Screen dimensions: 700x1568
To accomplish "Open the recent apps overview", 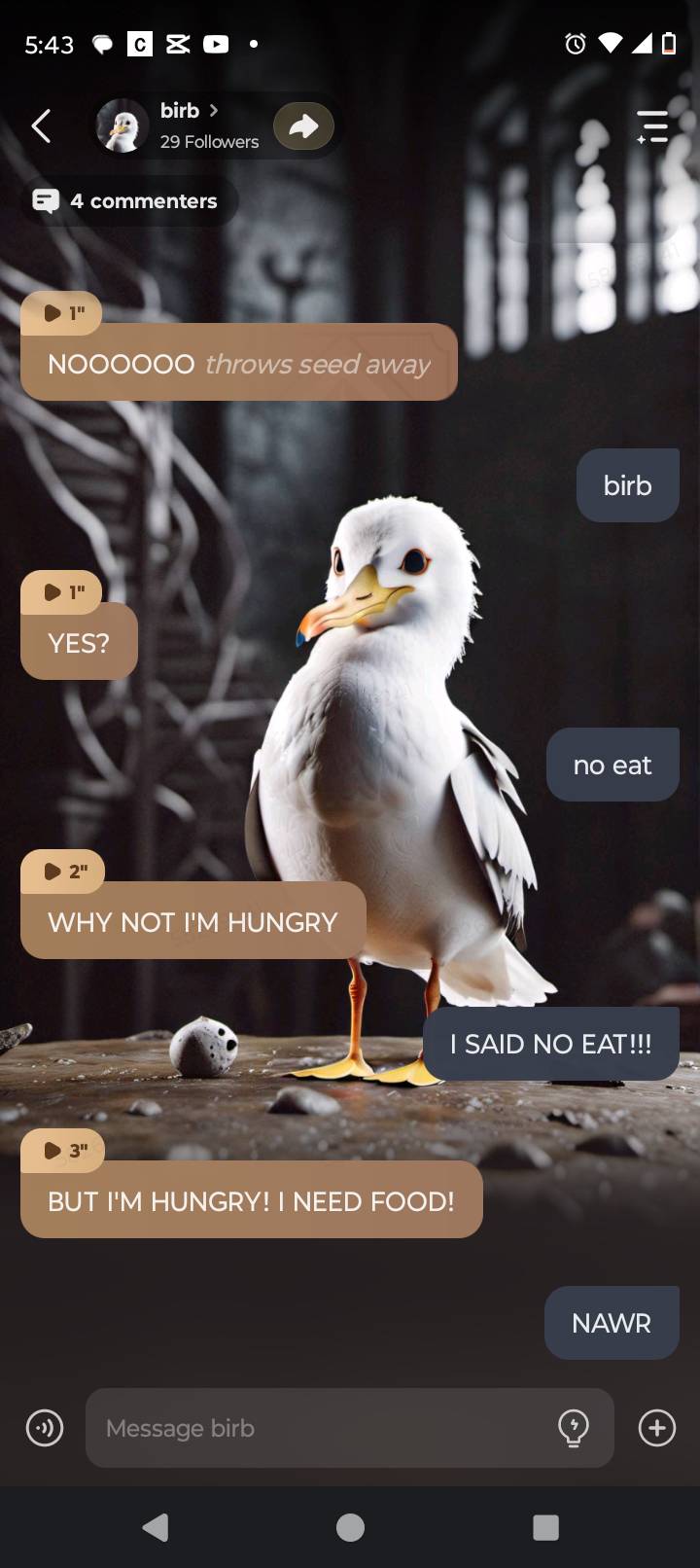I will coord(545,1527).
